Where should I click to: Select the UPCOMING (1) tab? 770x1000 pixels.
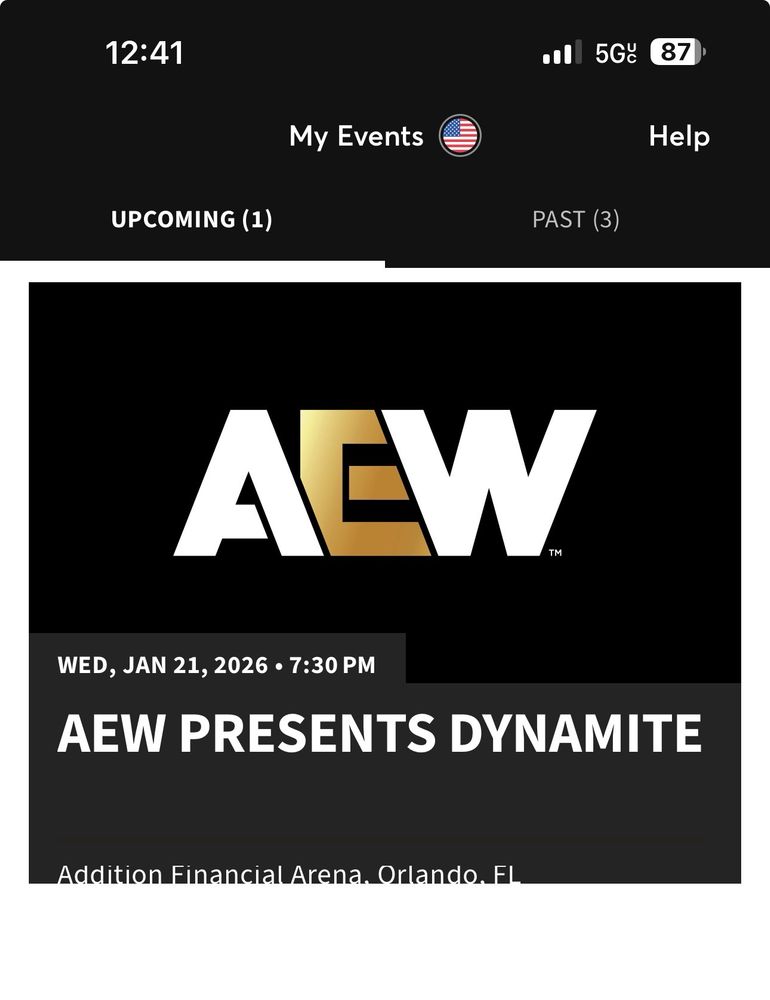click(x=192, y=219)
